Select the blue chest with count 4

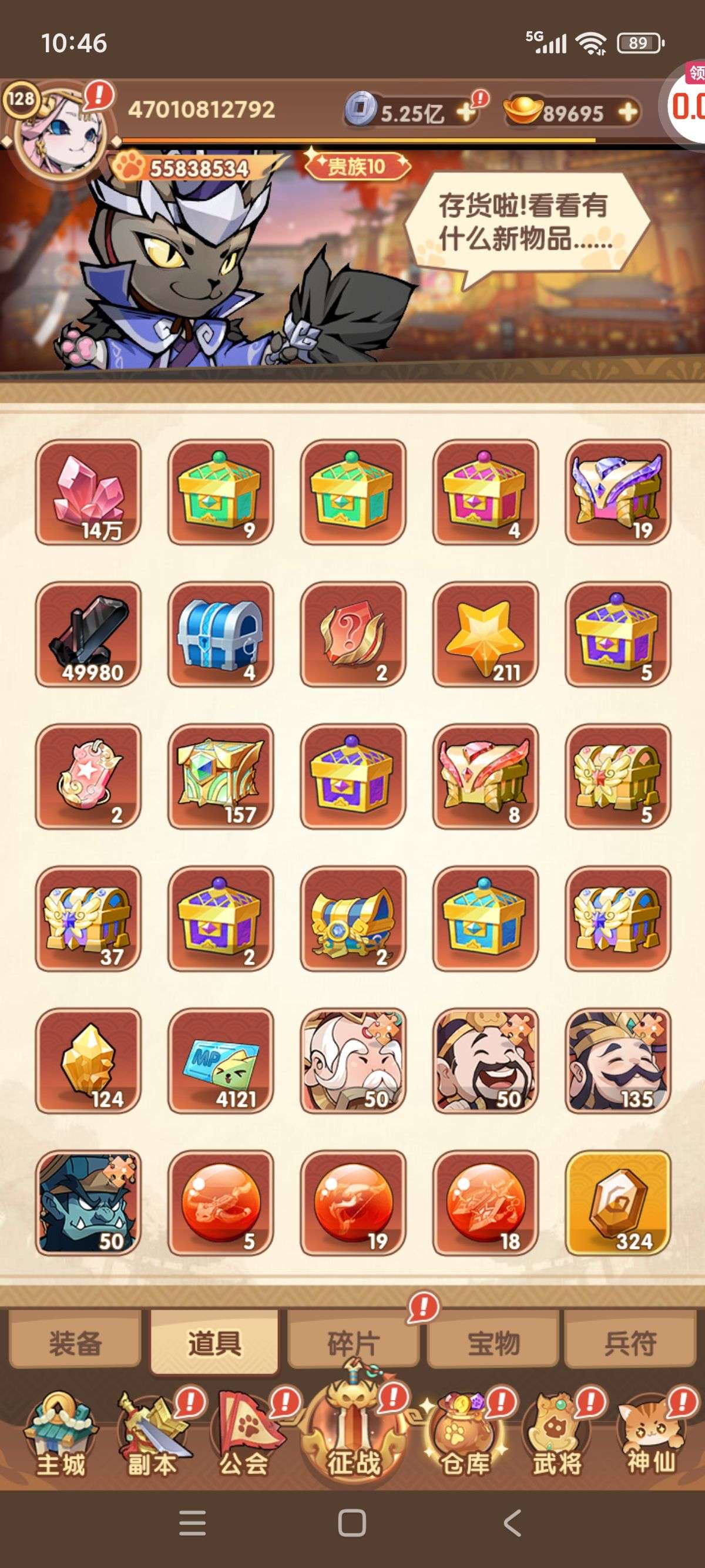[220, 634]
